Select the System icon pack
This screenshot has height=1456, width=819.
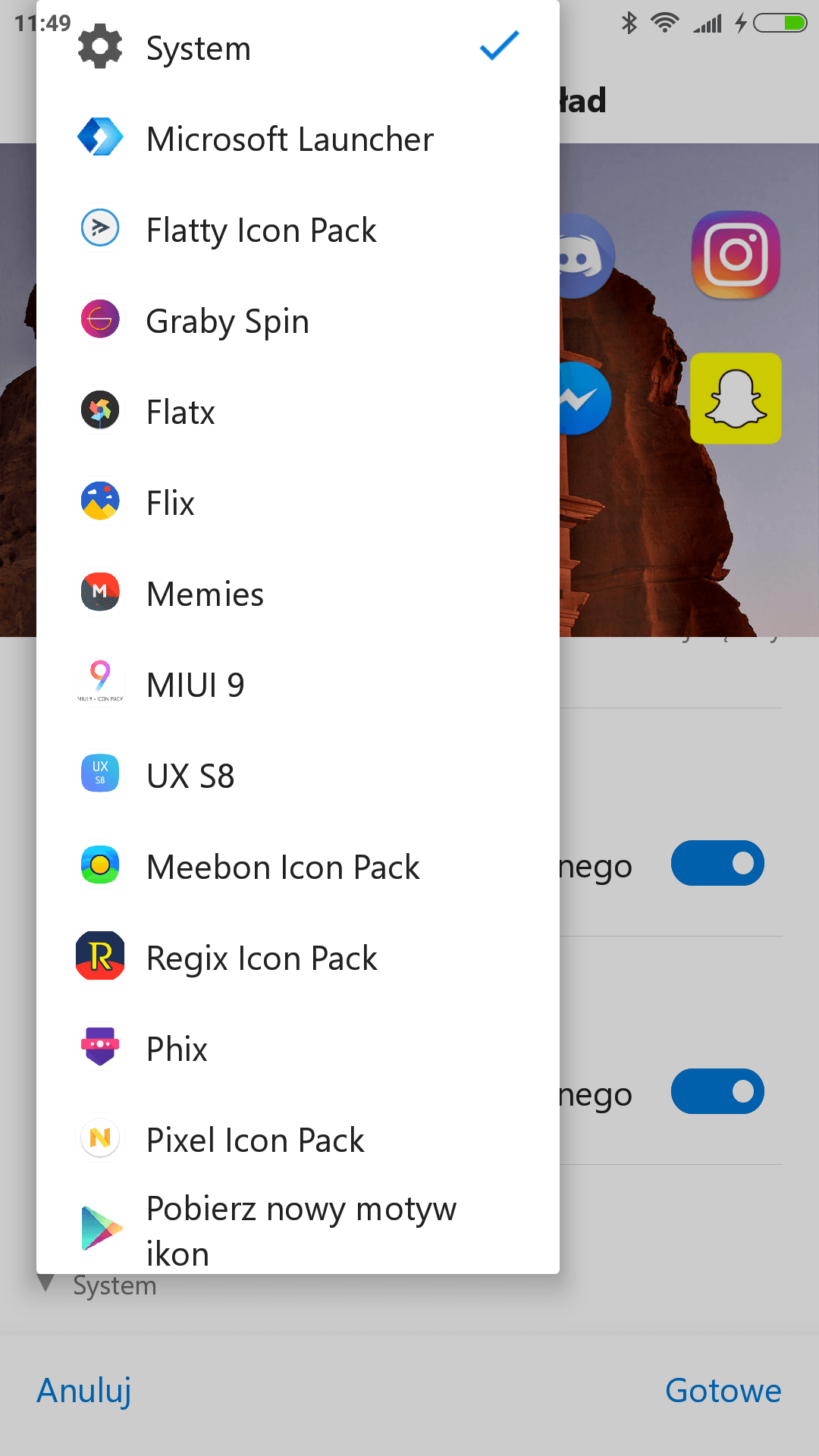click(298, 48)
